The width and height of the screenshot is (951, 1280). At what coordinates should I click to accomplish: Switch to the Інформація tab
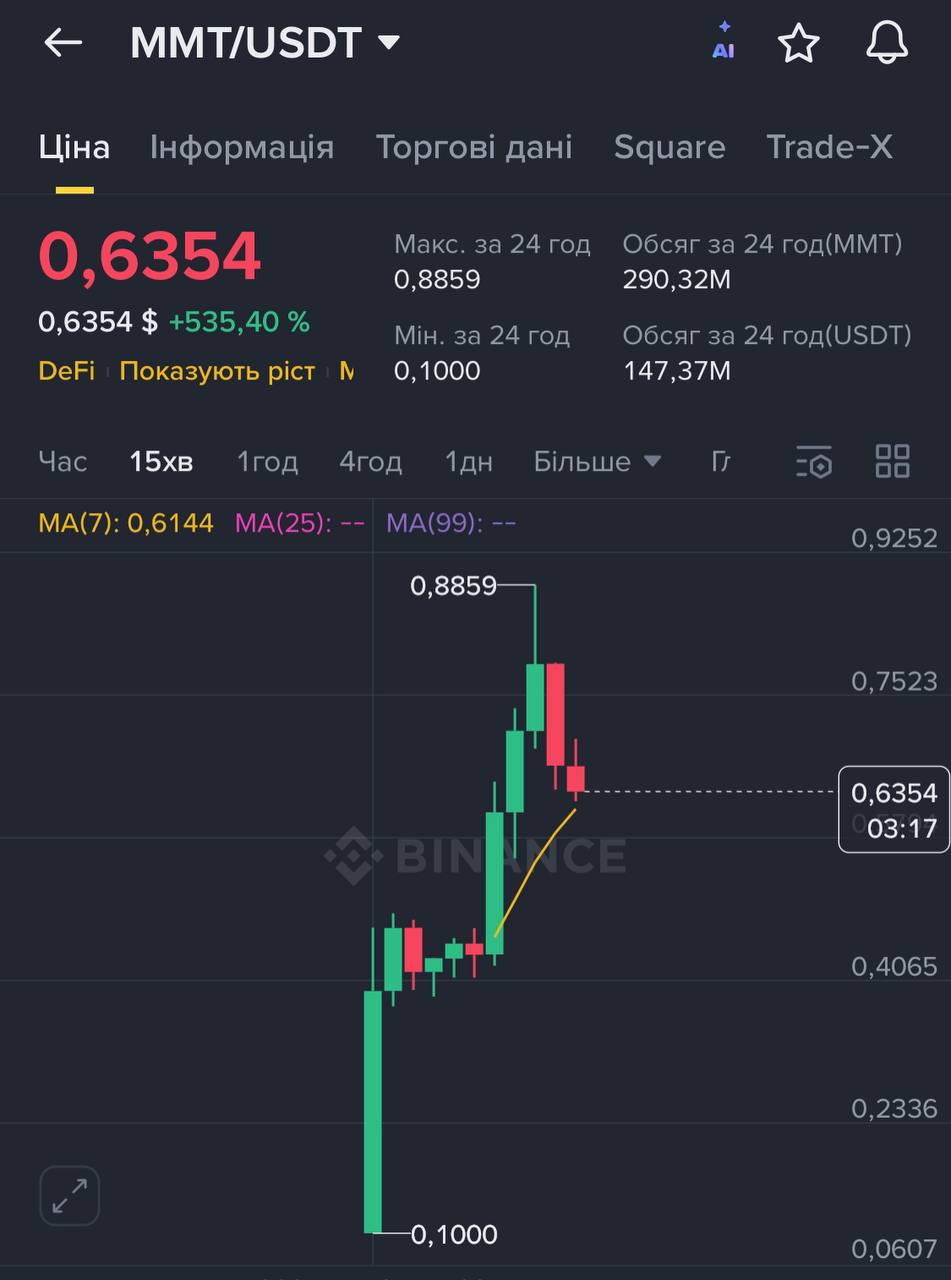click(x=241, y=147)
